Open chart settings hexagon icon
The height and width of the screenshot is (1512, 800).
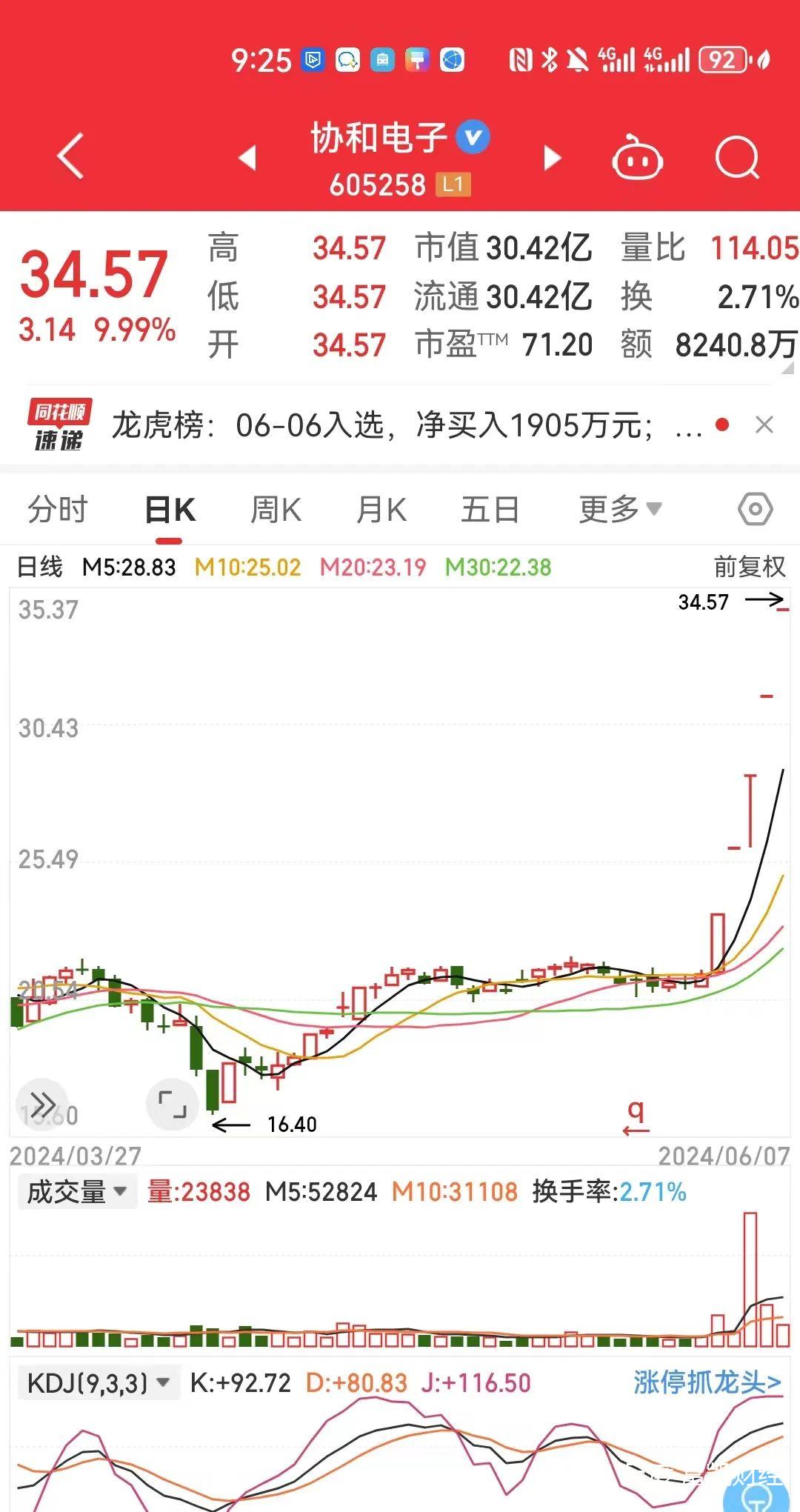(756, 509)
